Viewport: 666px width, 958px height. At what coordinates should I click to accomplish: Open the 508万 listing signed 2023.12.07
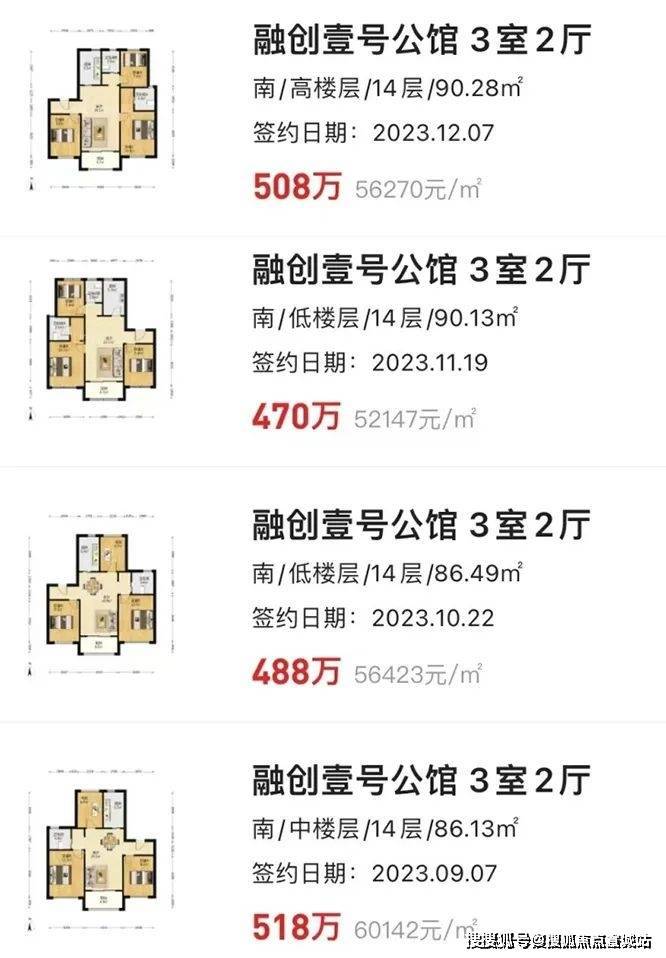pos(420,42)
